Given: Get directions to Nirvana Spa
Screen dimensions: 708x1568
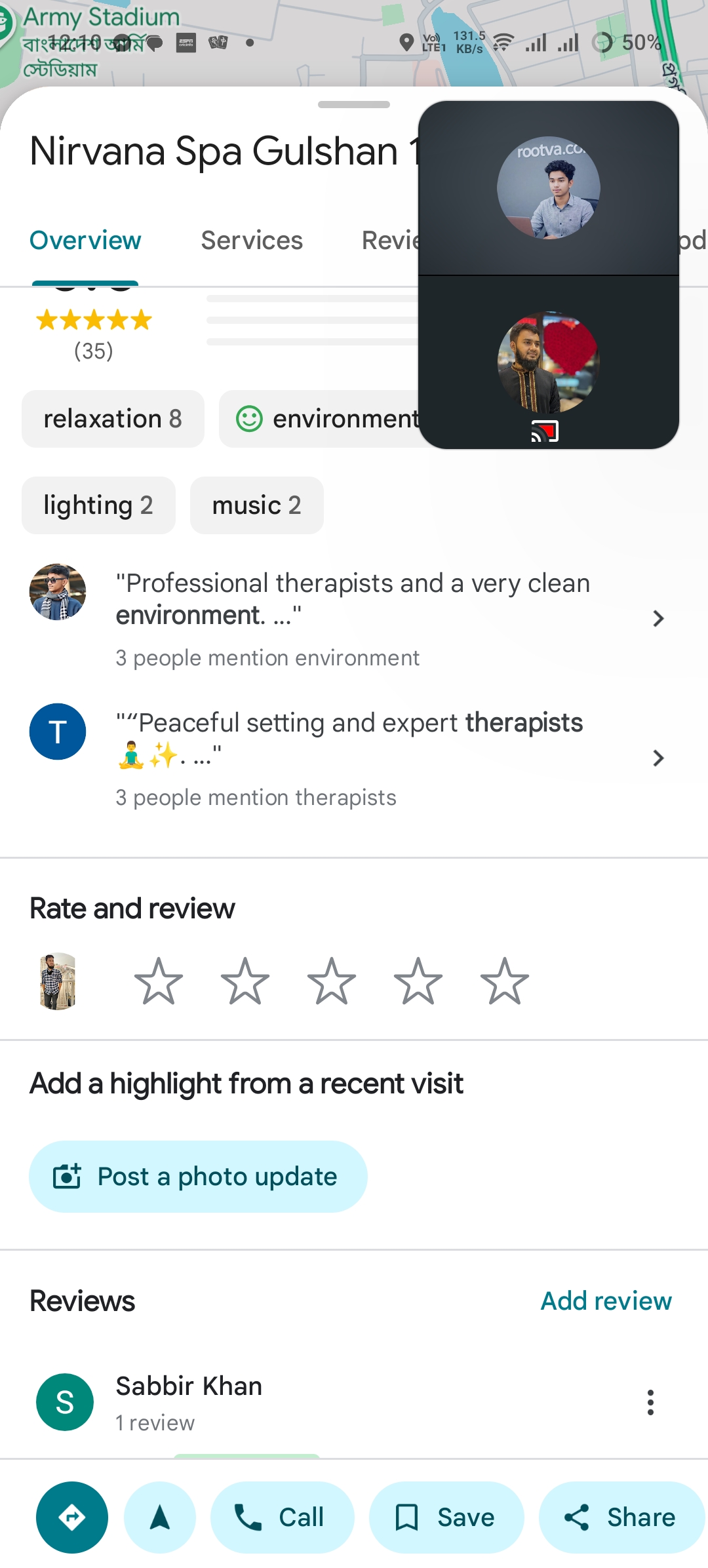Looking at the screenshot, I should point(71,1517).
